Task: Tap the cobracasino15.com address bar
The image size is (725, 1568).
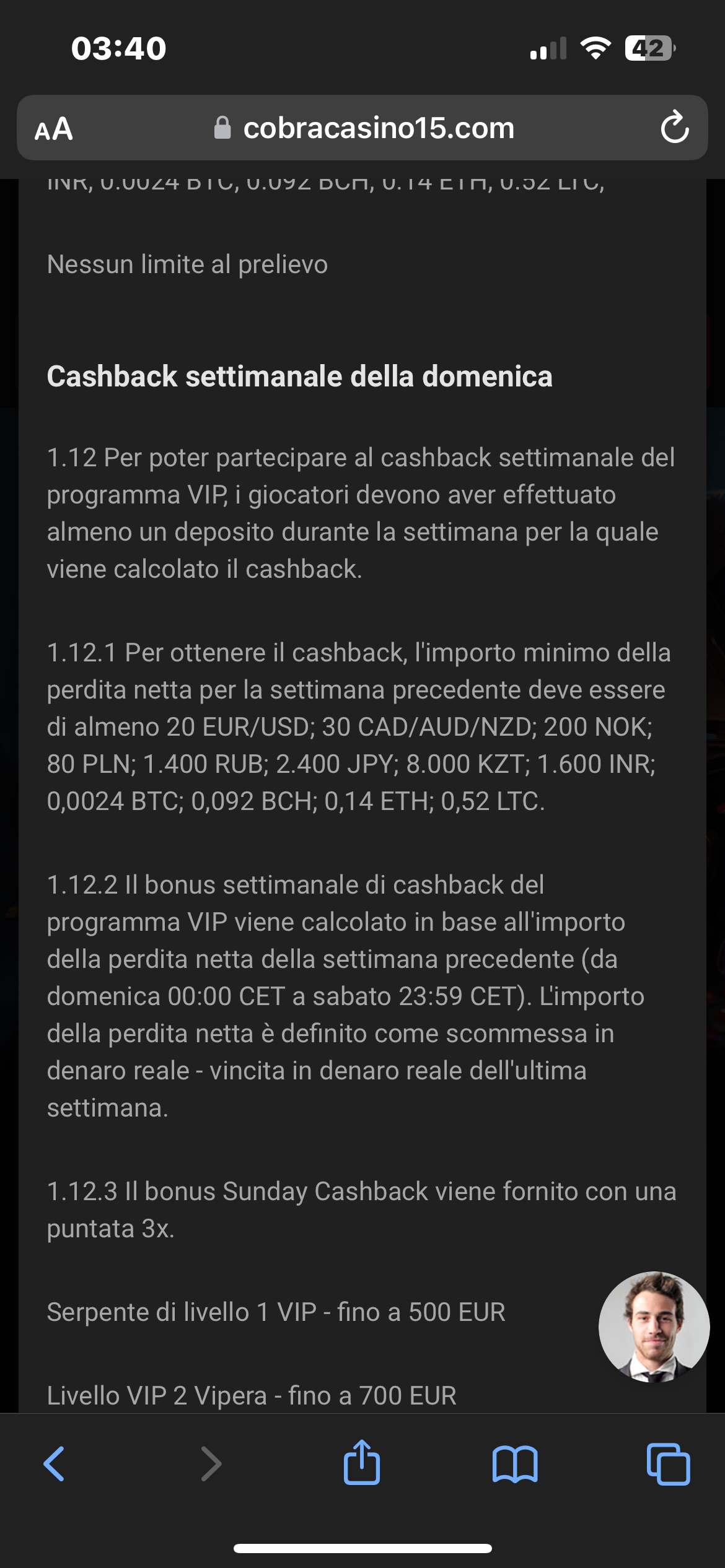Action: tap(362, 128)
